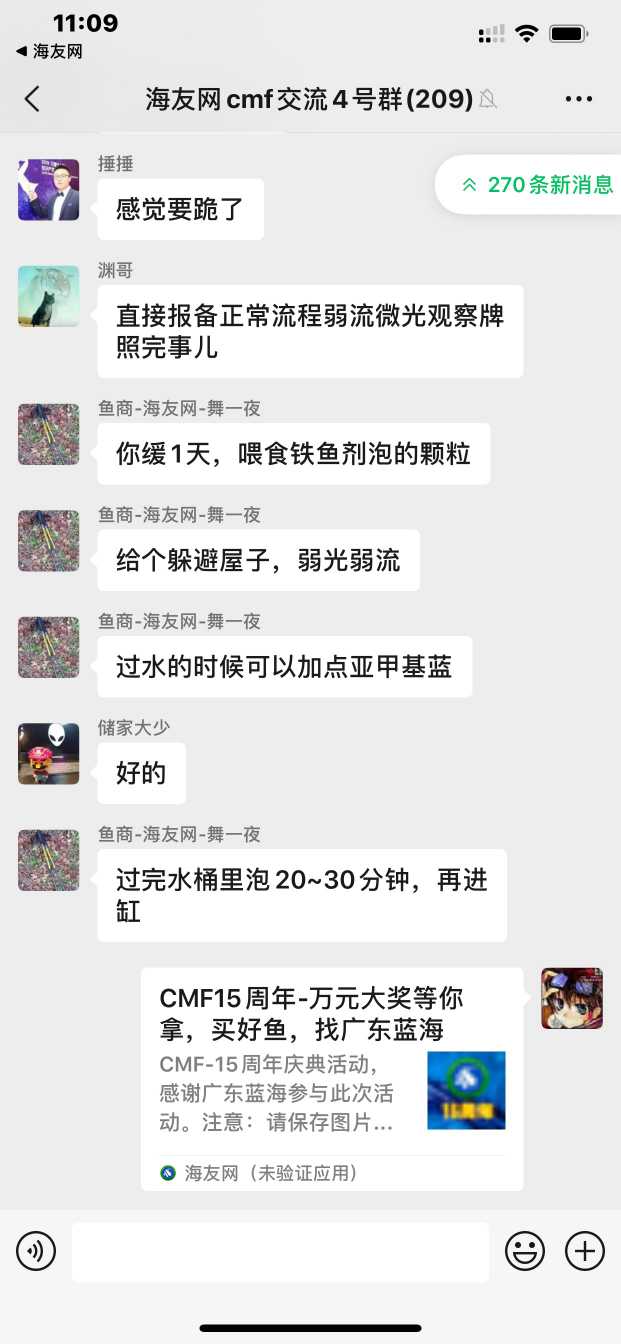
Task: Open the plus attachment menu
Action: tap(585, 1251)
